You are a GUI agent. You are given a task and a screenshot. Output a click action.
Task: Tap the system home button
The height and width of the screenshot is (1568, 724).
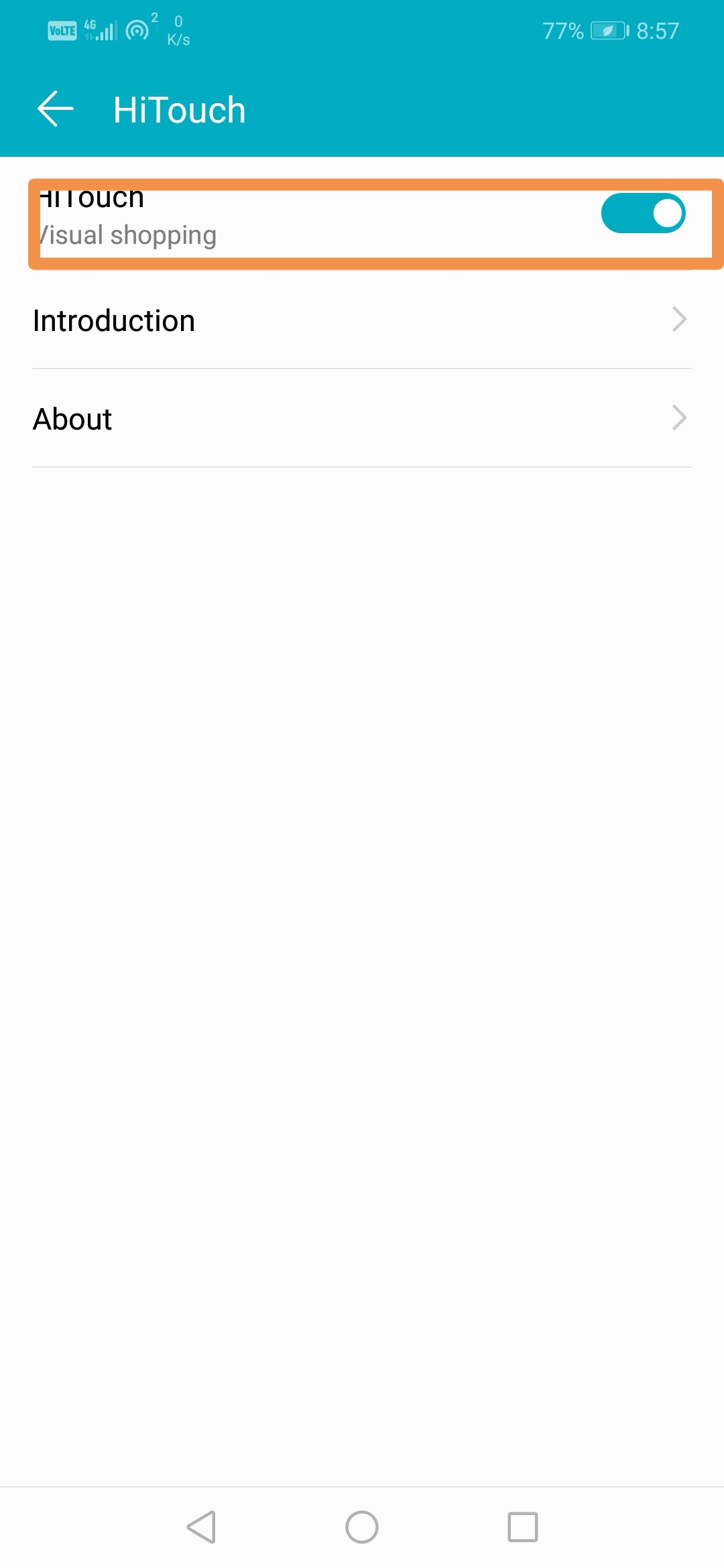[362, 1527]
